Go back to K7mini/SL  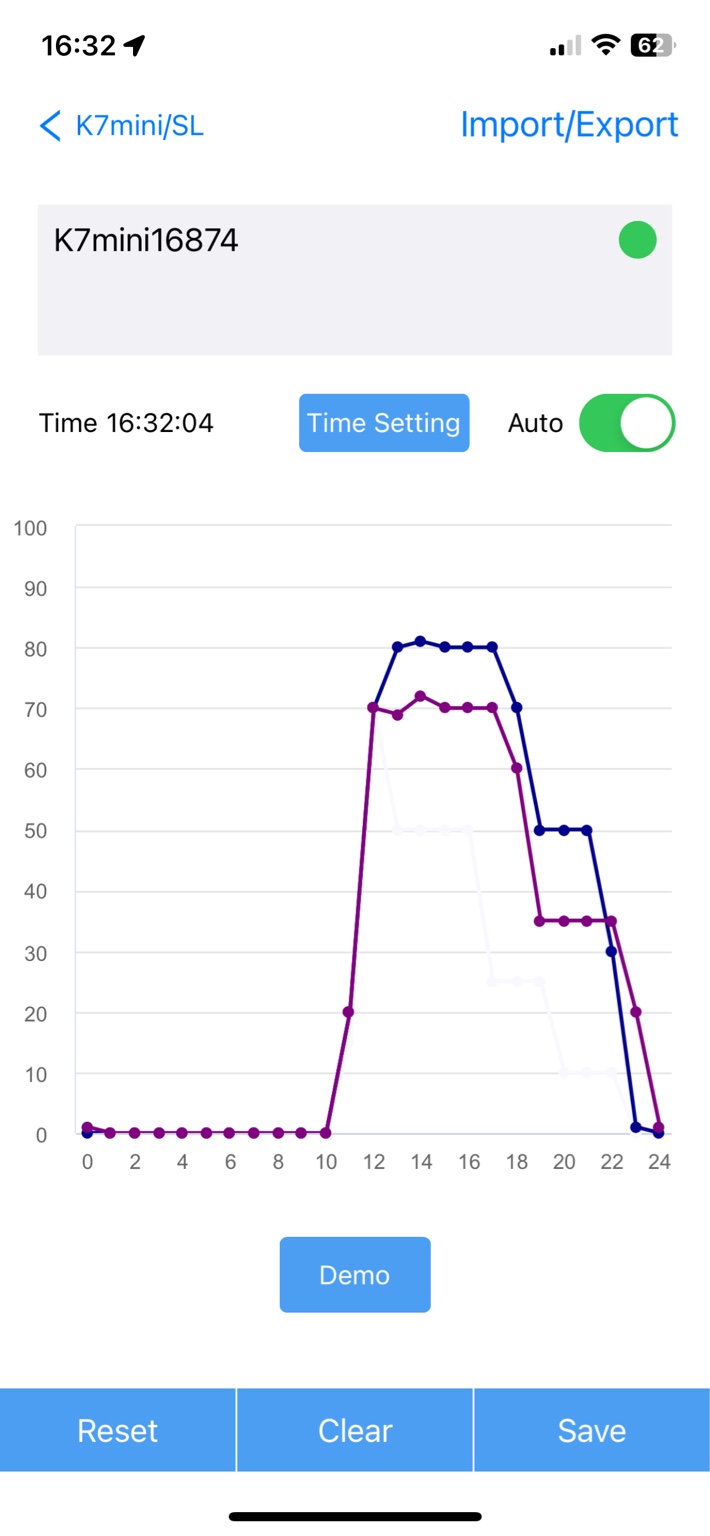click(121, 126)
